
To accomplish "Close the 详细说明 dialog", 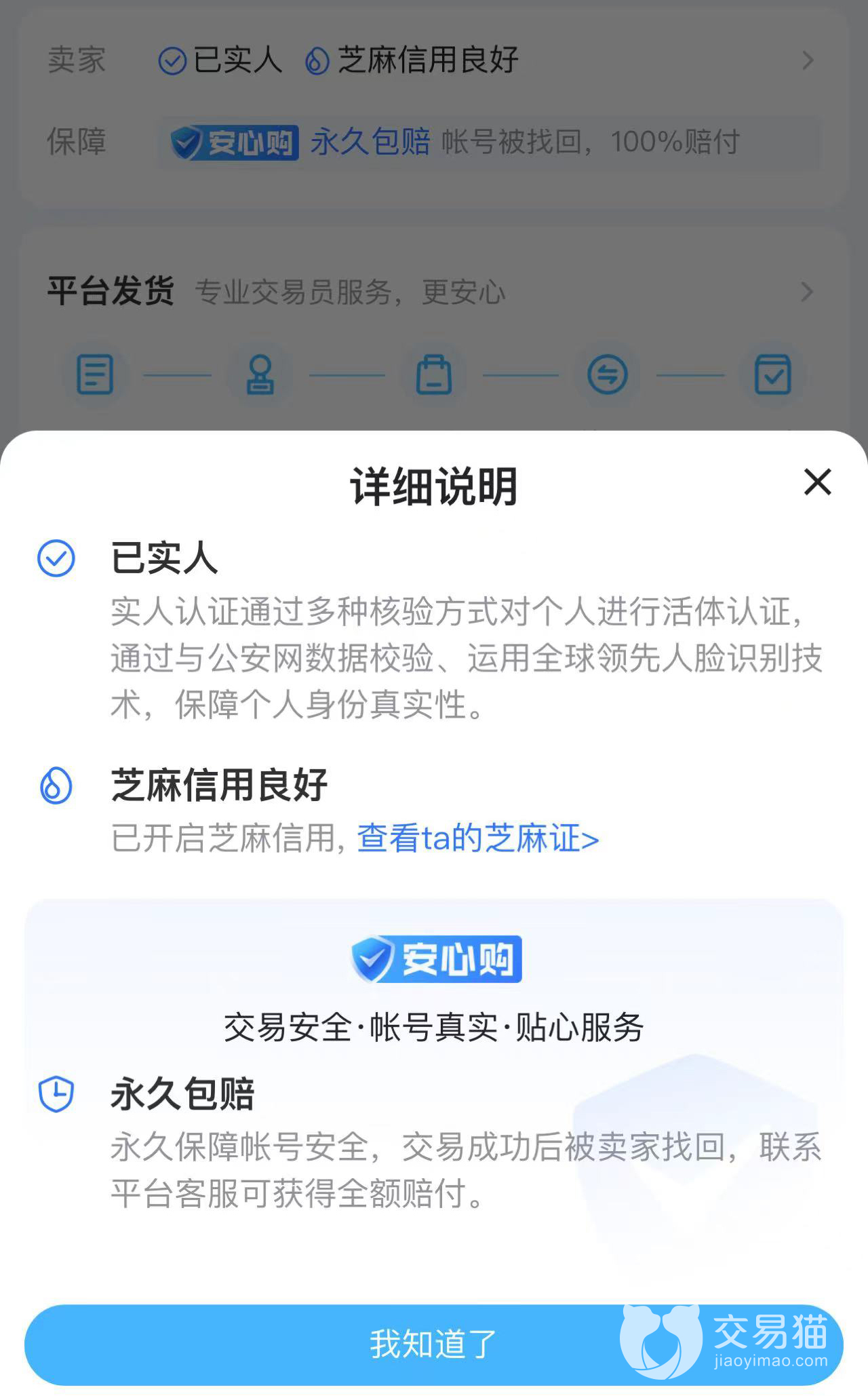I will pos(817,482).
